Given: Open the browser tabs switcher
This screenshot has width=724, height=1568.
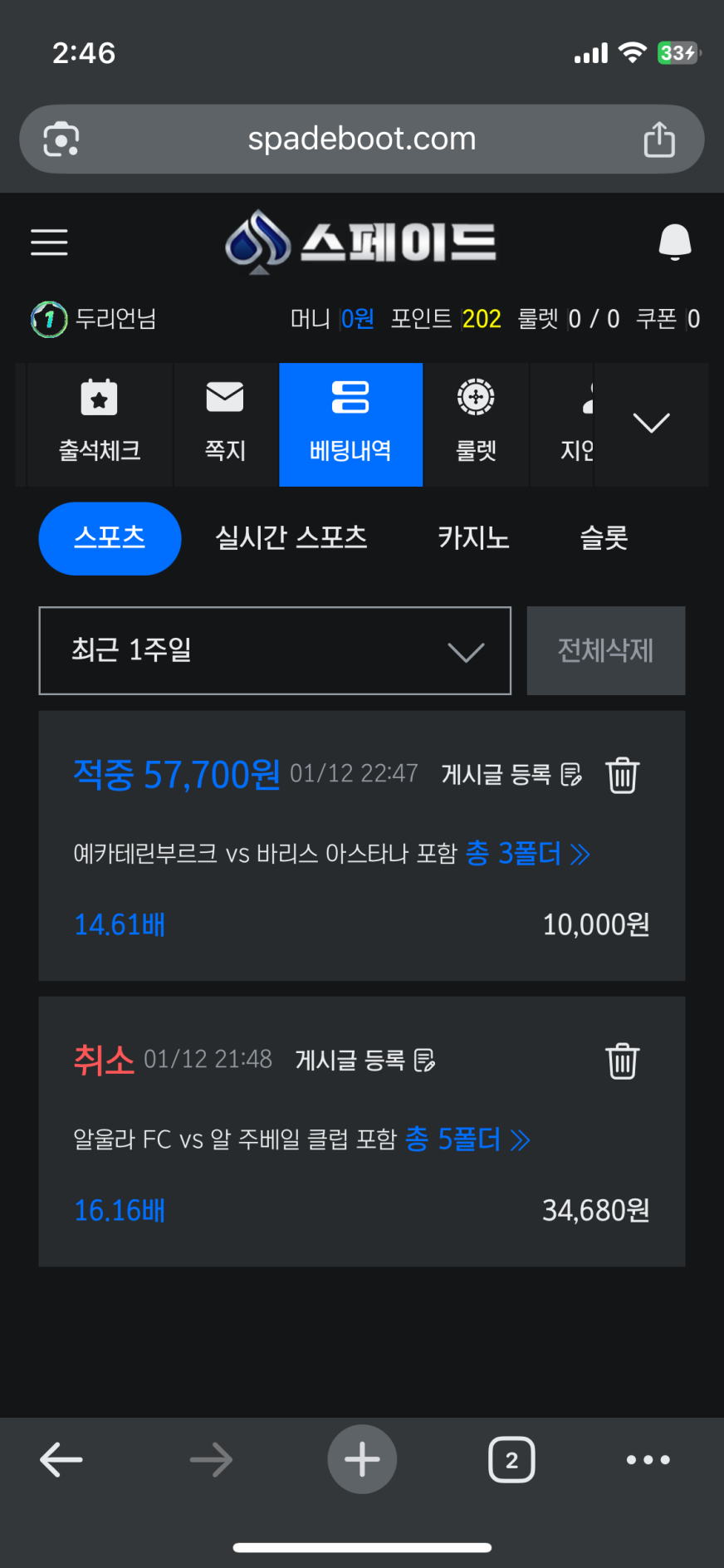Looking at the screenshot, I should tap(511, 1459).
